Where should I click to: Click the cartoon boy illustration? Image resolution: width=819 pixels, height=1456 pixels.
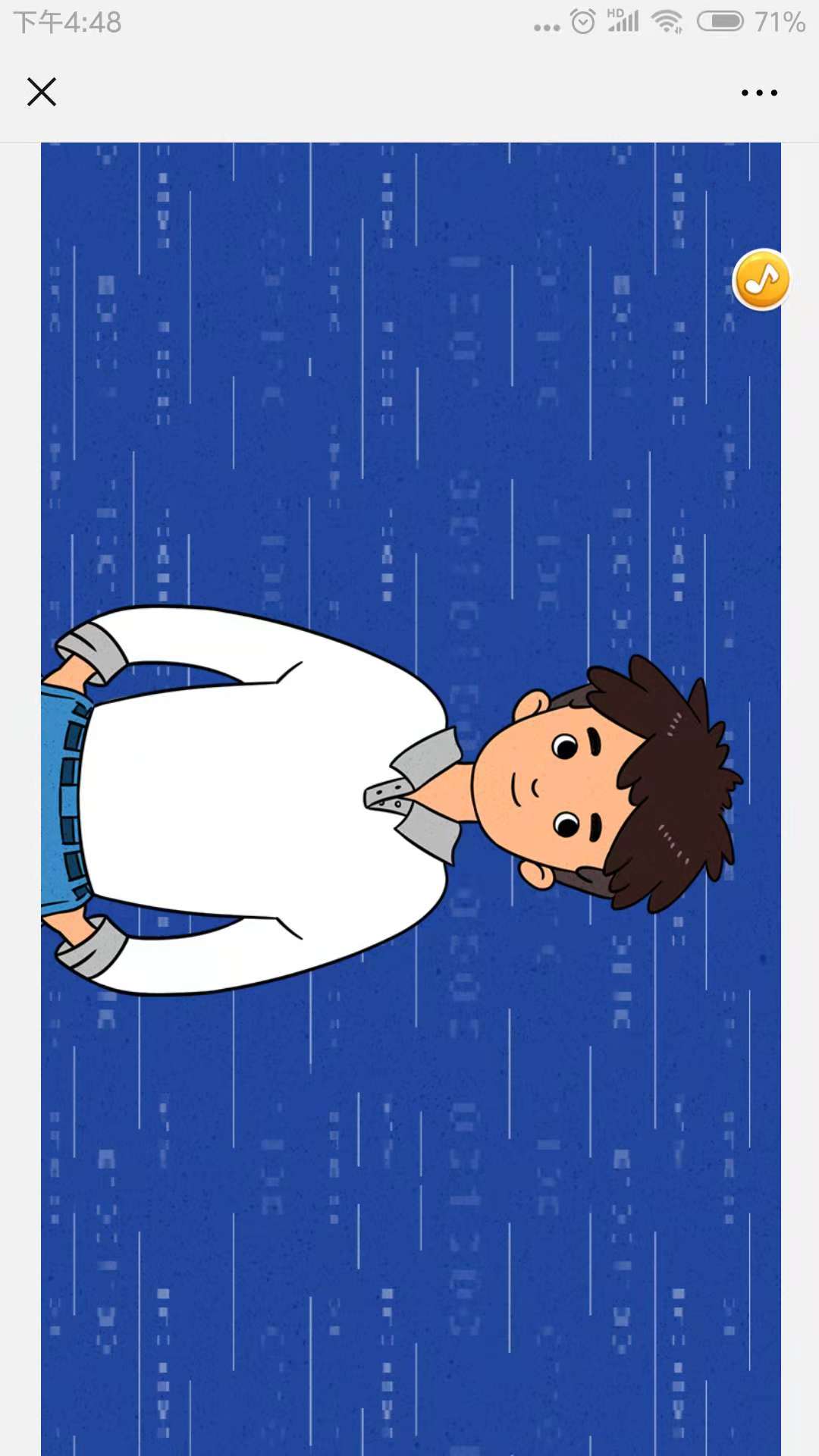379,796
